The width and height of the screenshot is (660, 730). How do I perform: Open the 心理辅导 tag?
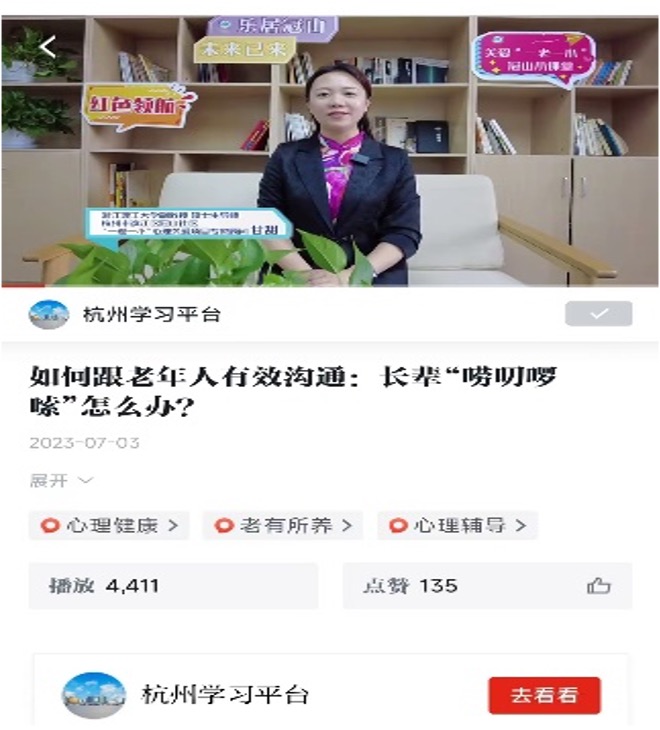pyautogui.click(x=457, y=525)
